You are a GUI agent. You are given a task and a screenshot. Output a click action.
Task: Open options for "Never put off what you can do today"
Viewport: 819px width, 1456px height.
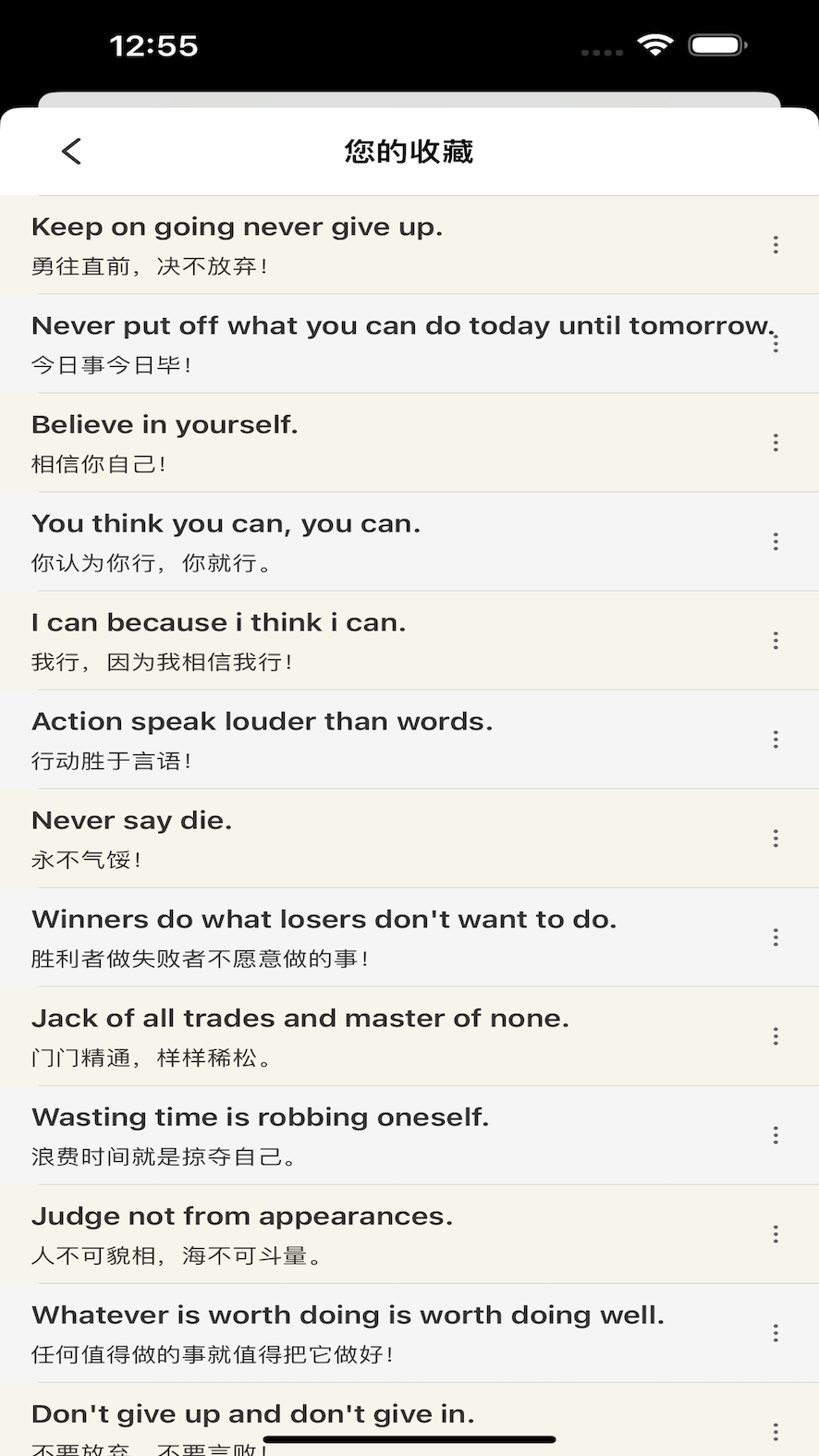776,343
